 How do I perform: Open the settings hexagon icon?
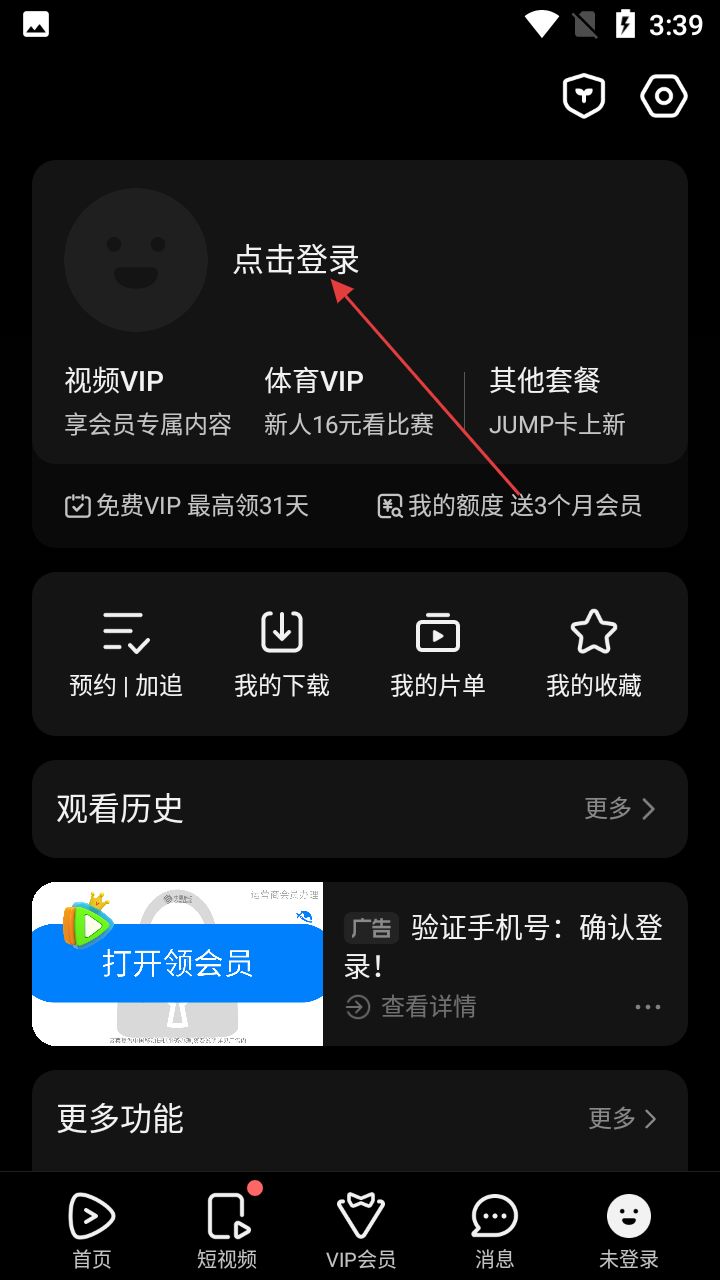tap(664, 97)
